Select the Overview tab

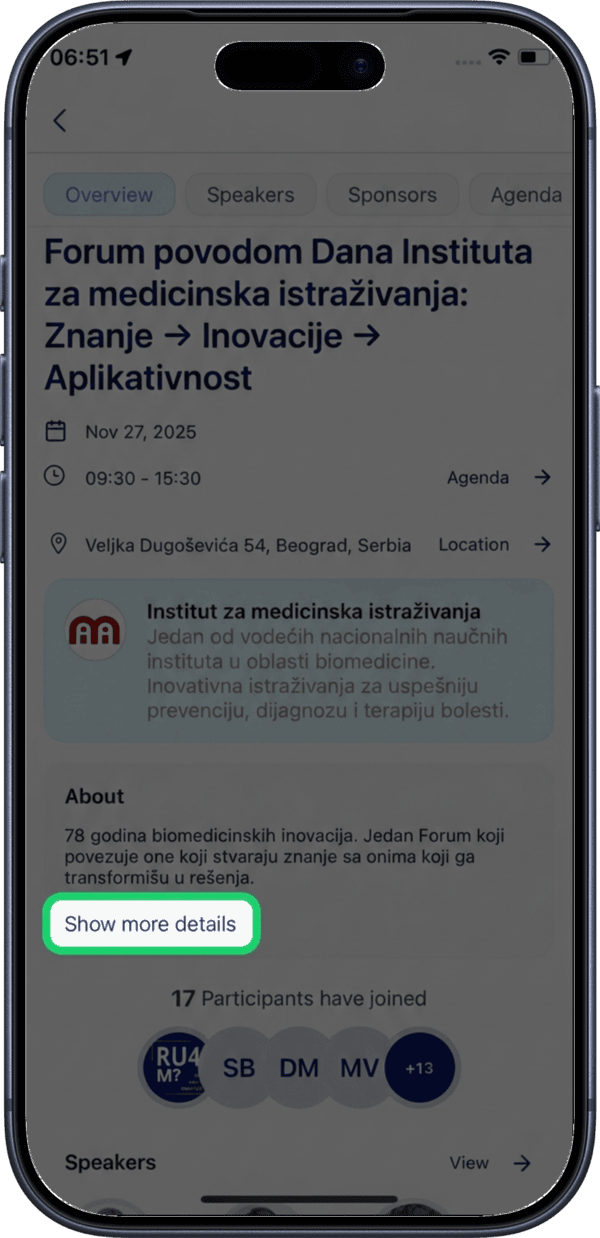point(109,195)
